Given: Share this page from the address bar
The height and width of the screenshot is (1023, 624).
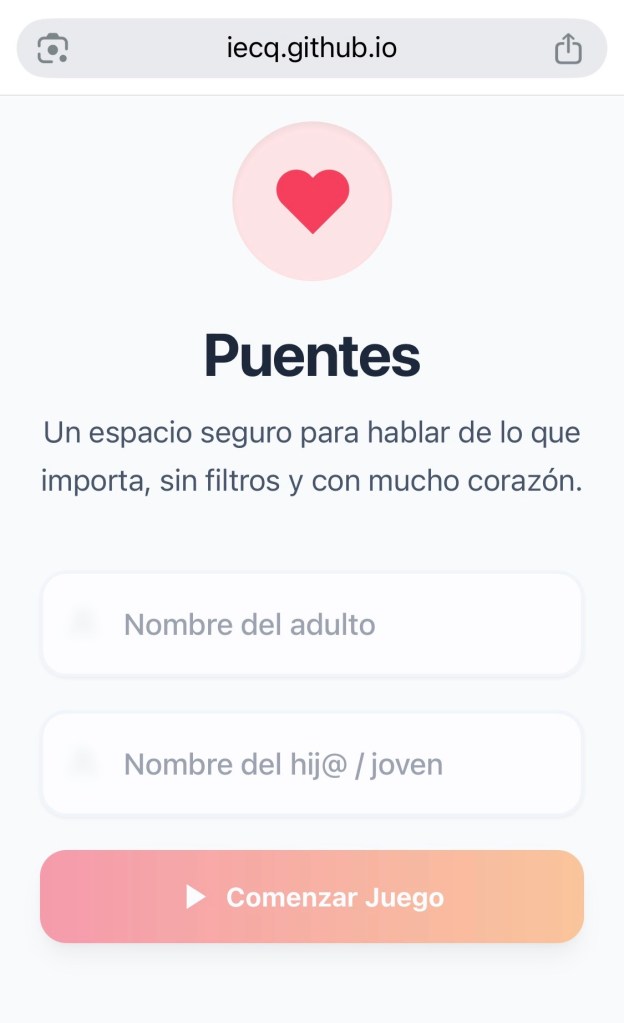Looking at the screenshot, I should click(568, 48).
